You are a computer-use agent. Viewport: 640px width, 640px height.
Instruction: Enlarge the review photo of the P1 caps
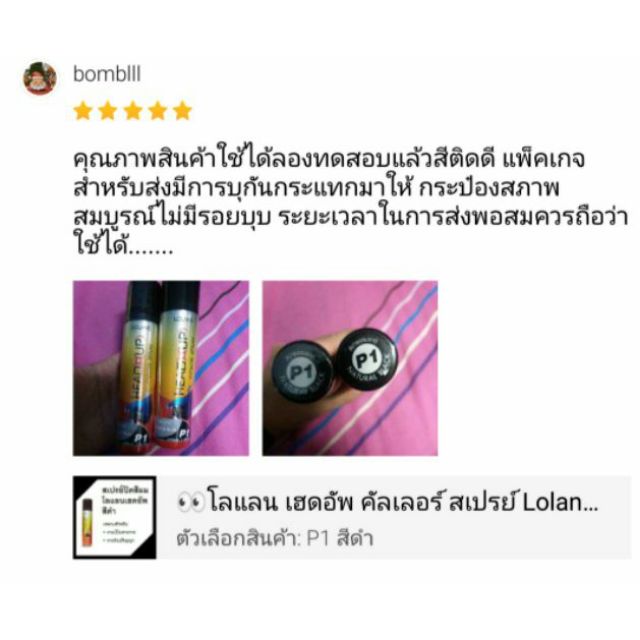point(350,367)
